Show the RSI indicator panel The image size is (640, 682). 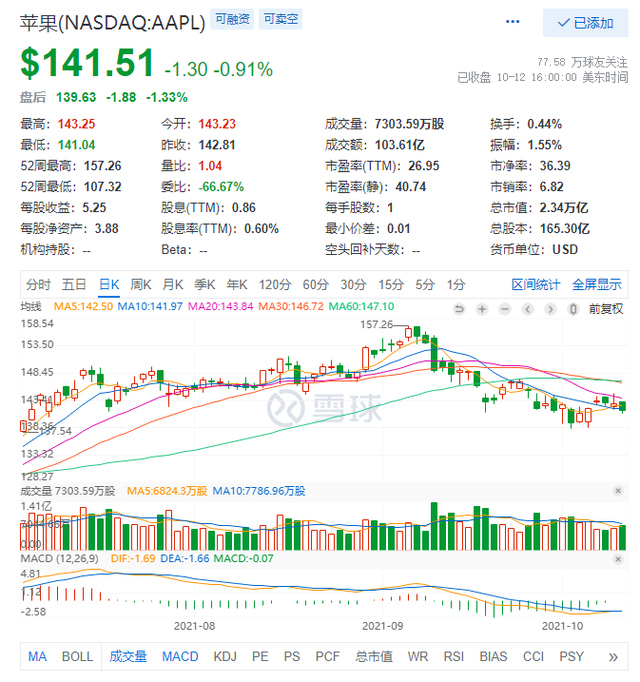click(453, 657)
